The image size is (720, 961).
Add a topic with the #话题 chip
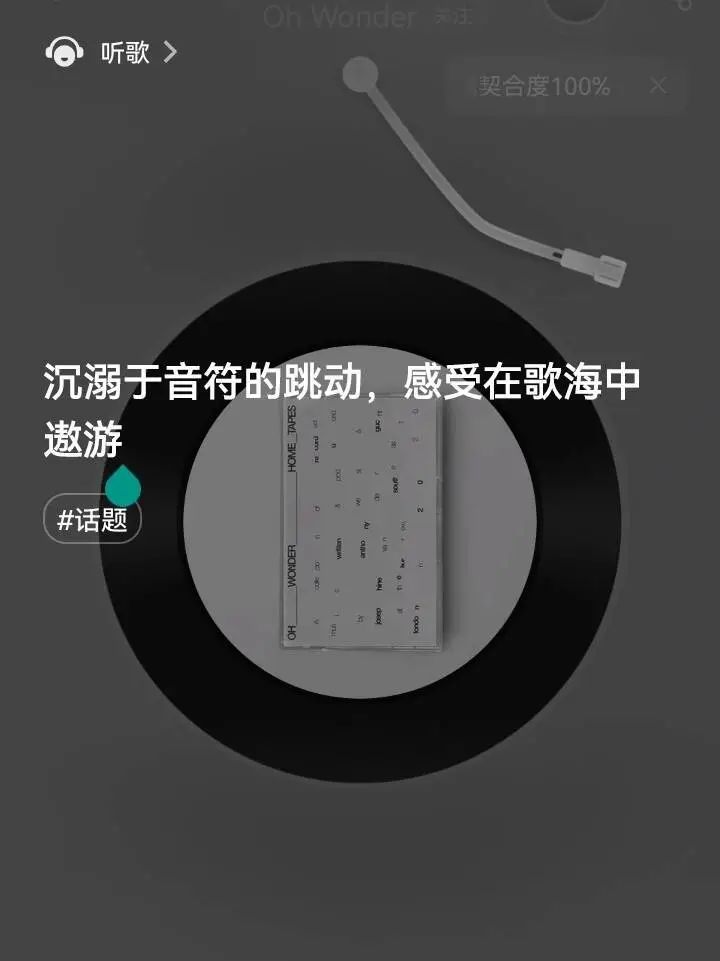pos(92,520)
